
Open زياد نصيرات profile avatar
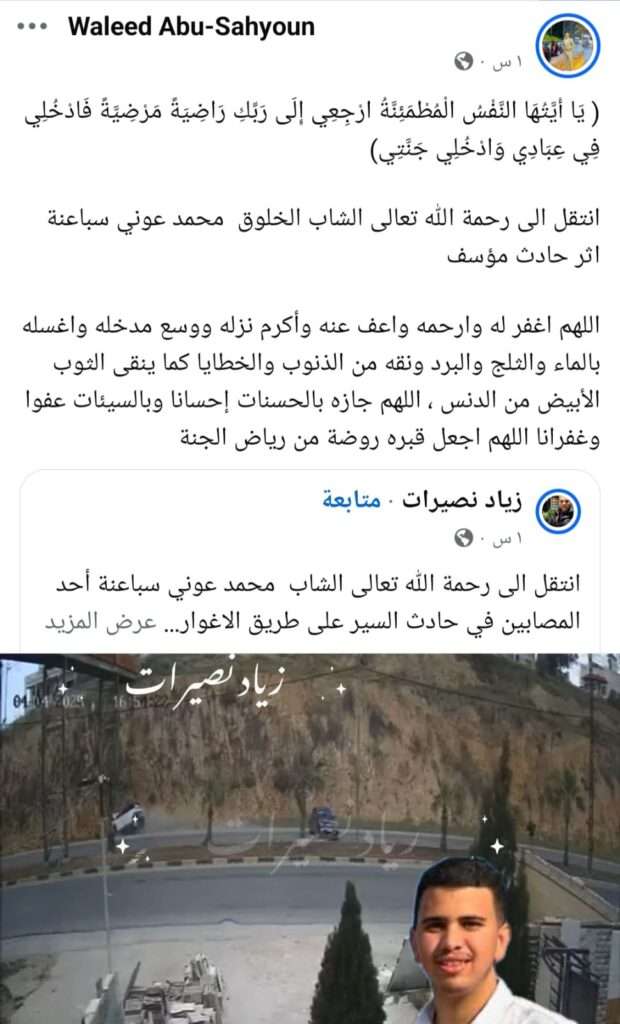560,511
